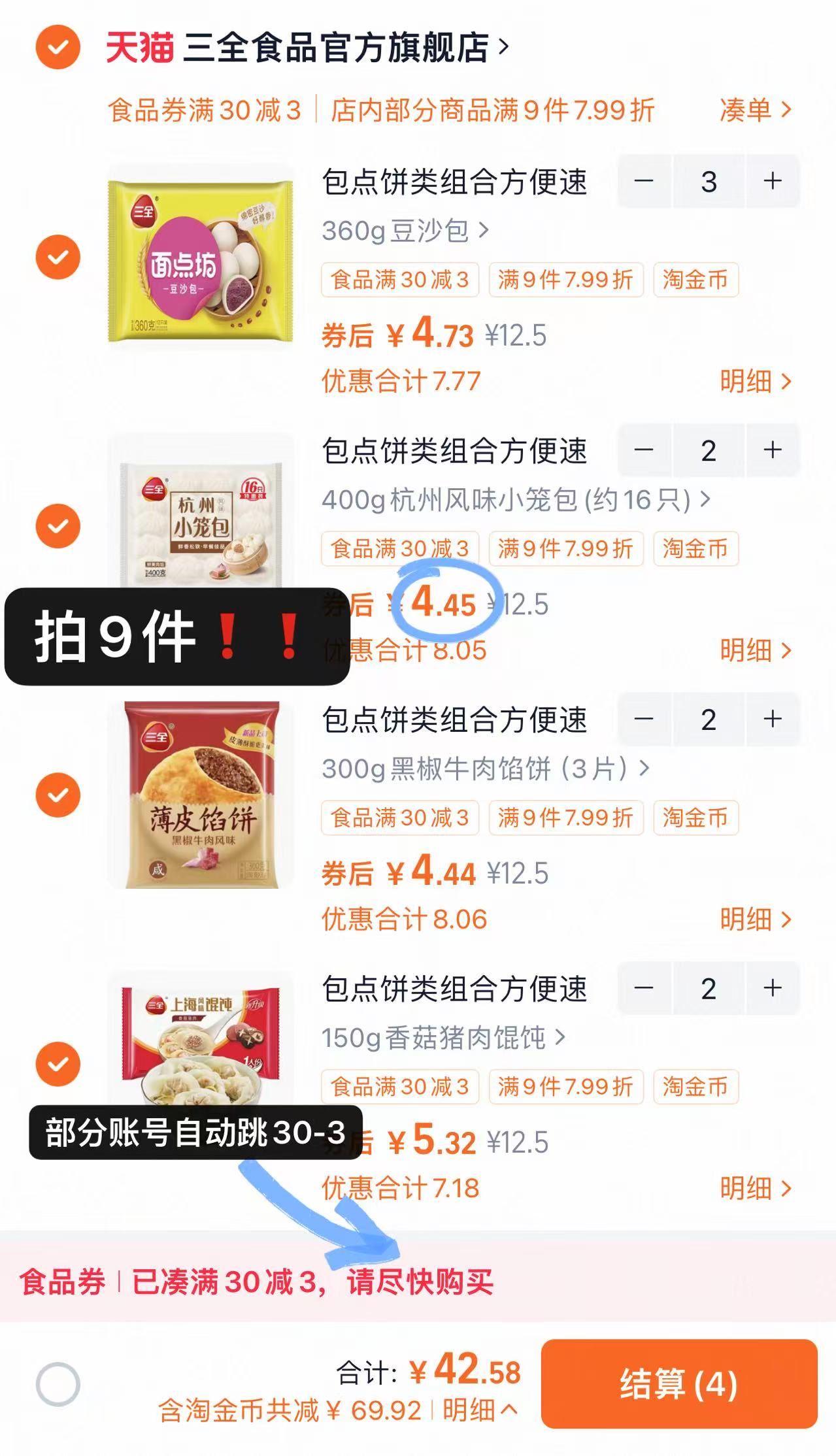Tap the 食品满30减3 coupon tag
This screenshot has height=1456, width=836.
(x=400, y=280)
